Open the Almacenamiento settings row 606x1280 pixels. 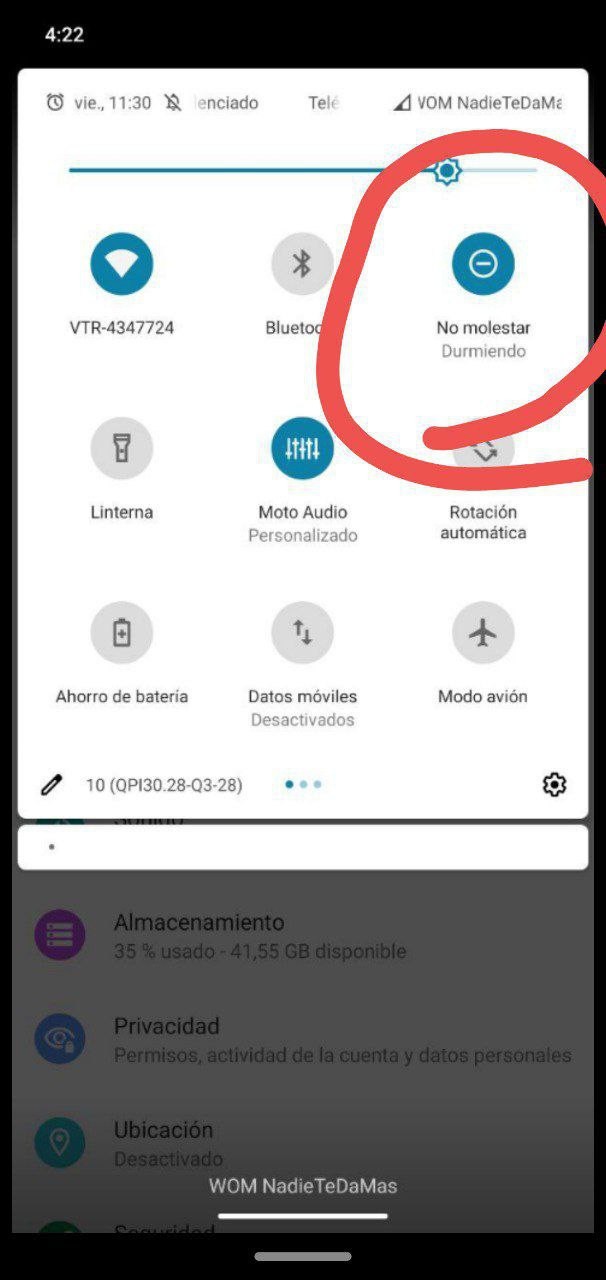303,936
